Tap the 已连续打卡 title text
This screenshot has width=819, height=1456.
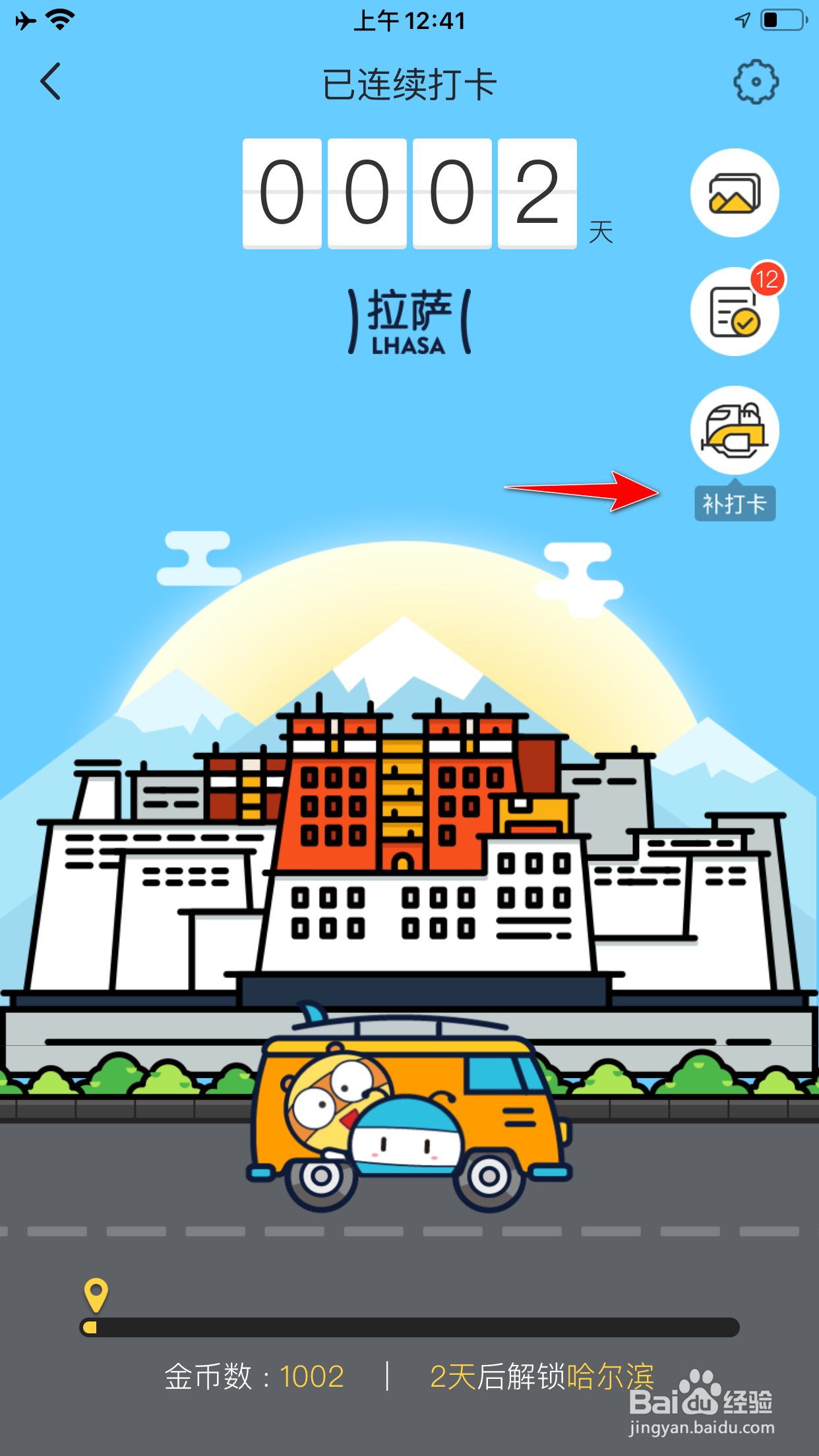(409, 84)
